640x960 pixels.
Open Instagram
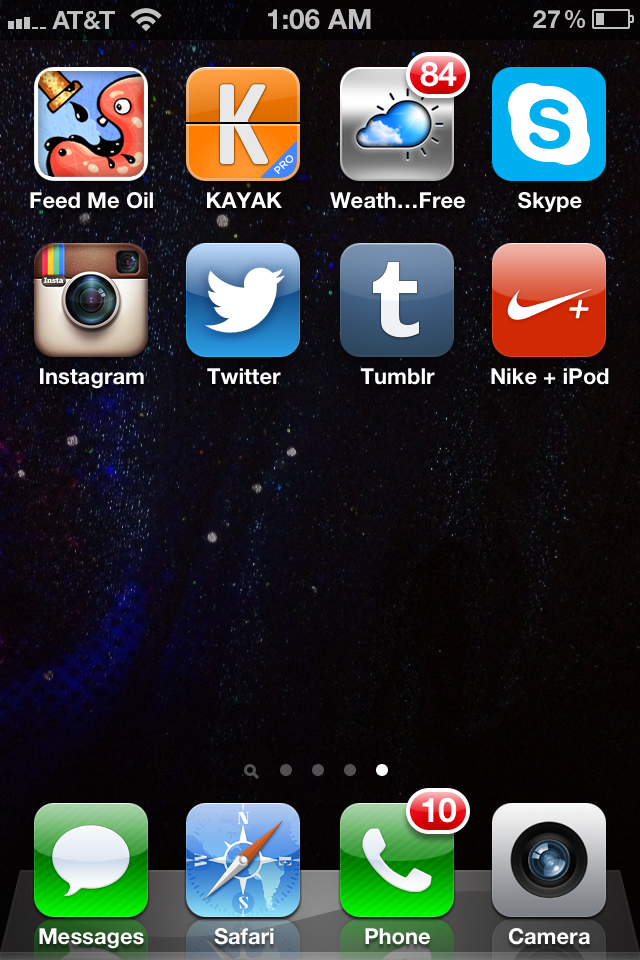point(91,300)
